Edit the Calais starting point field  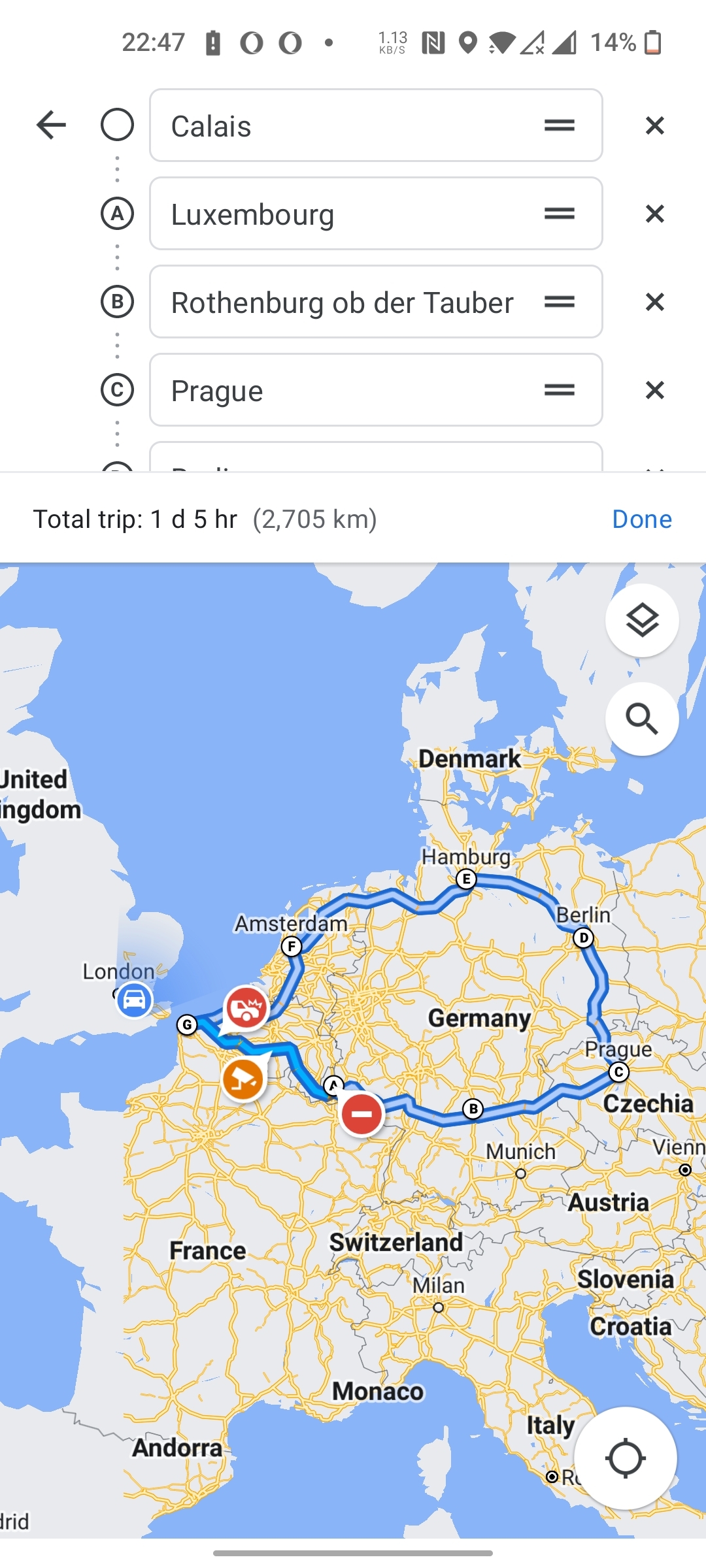click(340, 125)
